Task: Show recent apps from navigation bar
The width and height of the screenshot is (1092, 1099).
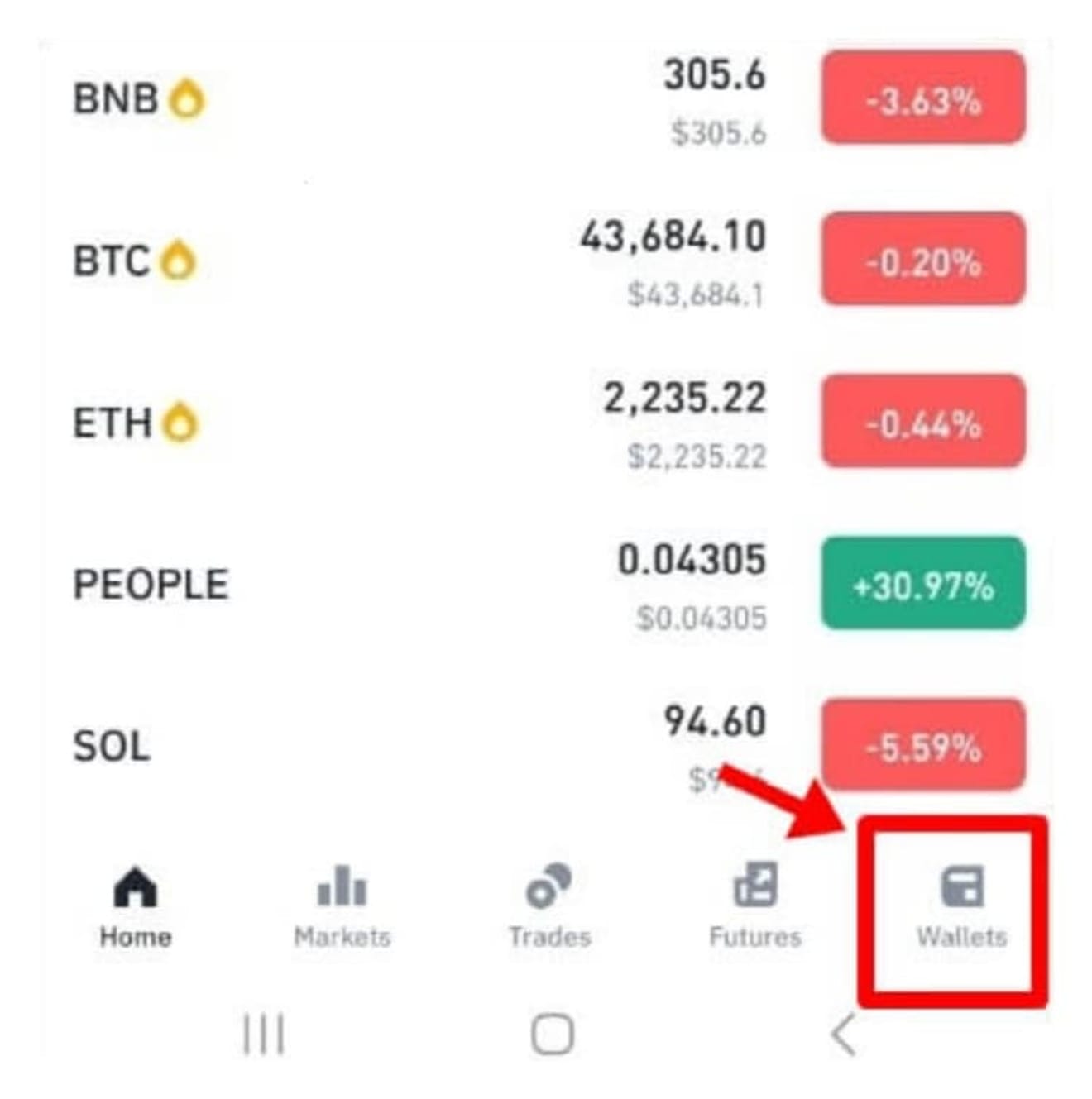Action: (x=263, y=1034)
